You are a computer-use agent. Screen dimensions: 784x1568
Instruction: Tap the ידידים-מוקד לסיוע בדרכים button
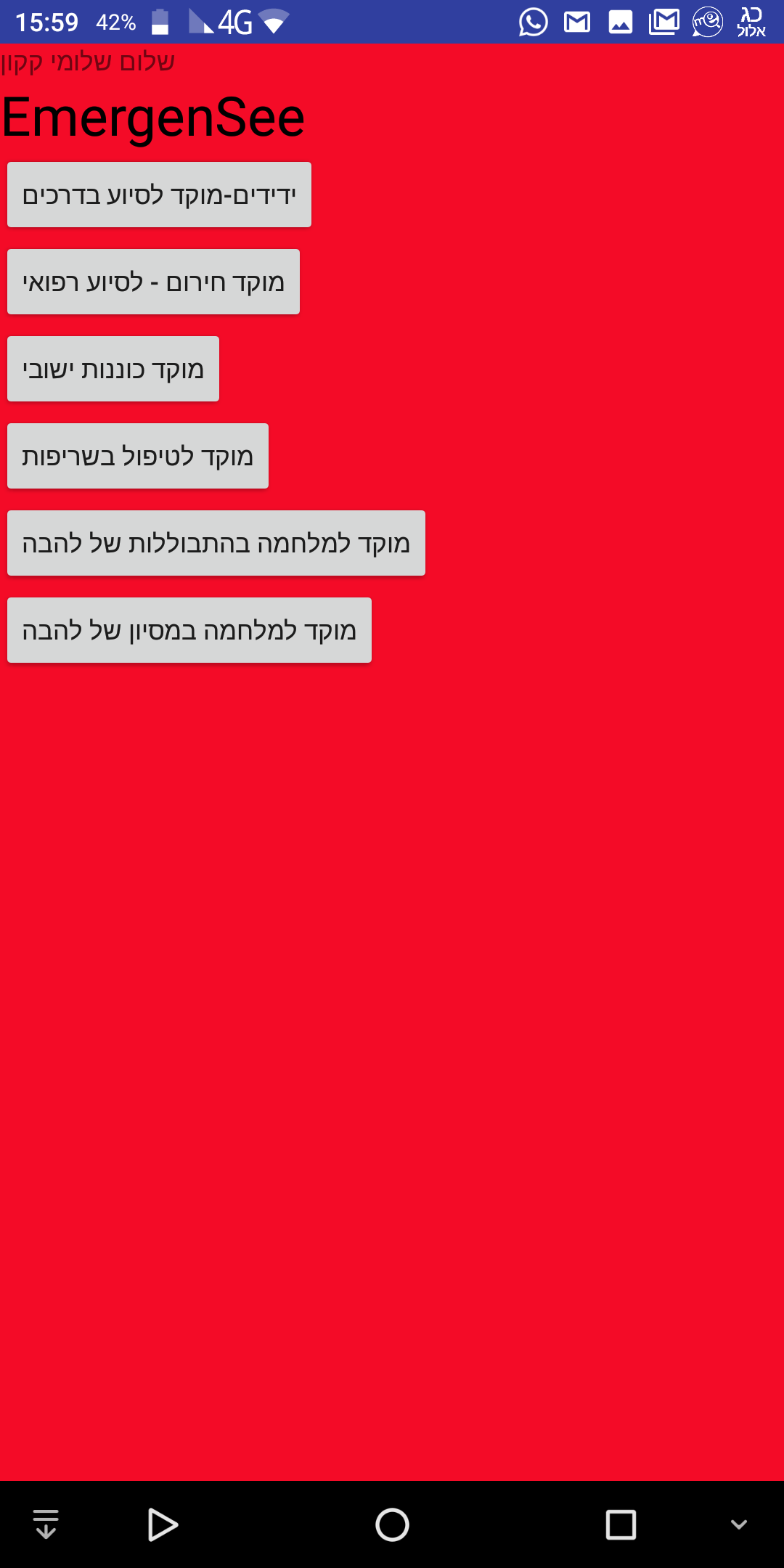159,195
